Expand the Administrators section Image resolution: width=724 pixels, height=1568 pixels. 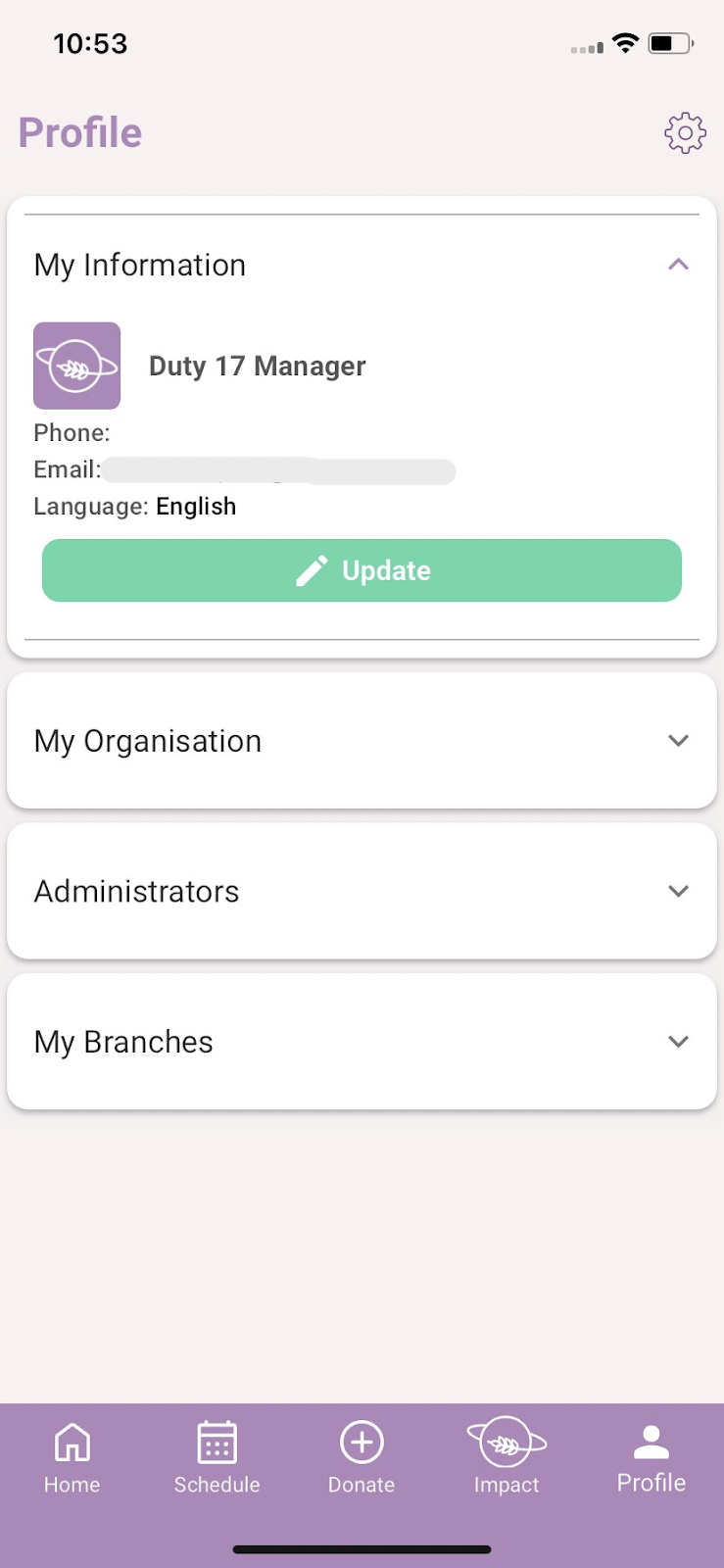click(x=362, y=891)
